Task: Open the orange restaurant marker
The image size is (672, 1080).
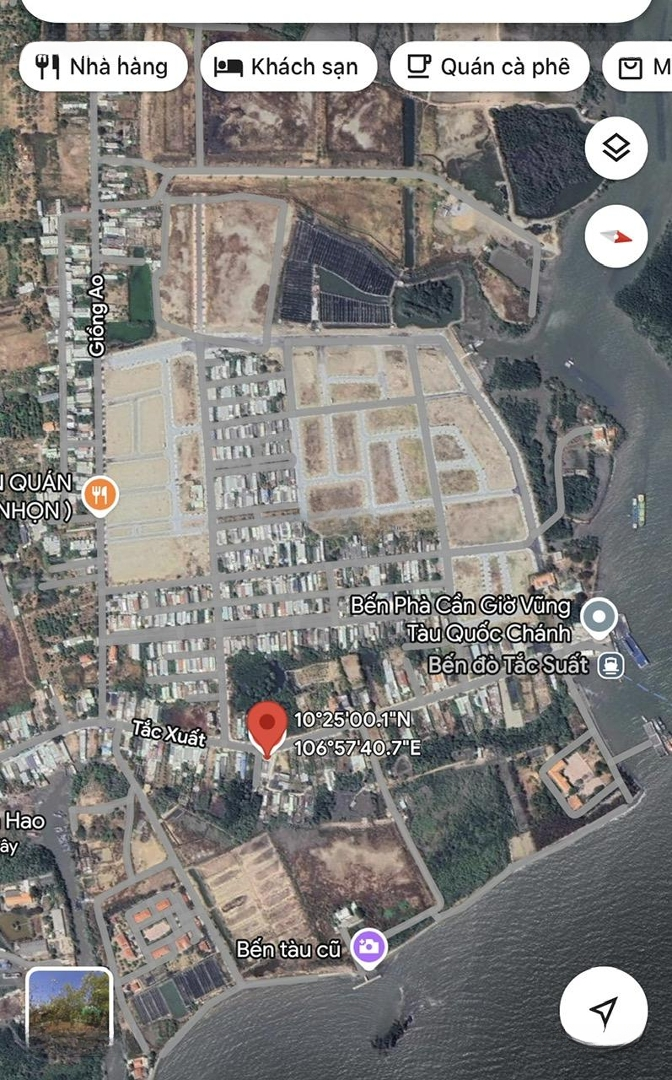Action: [100, 494]
